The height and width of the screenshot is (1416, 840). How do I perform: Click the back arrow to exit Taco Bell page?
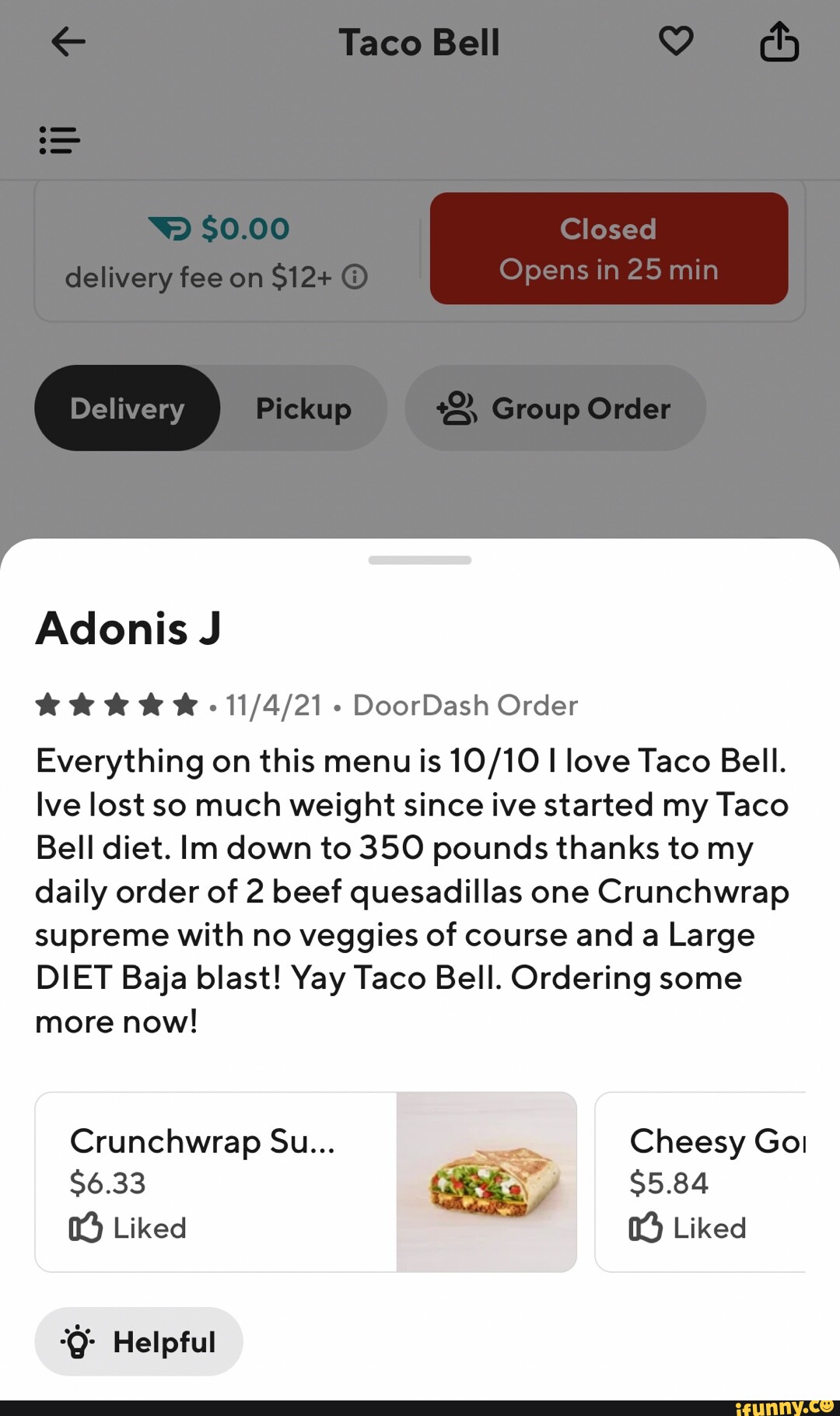[67, 43]
